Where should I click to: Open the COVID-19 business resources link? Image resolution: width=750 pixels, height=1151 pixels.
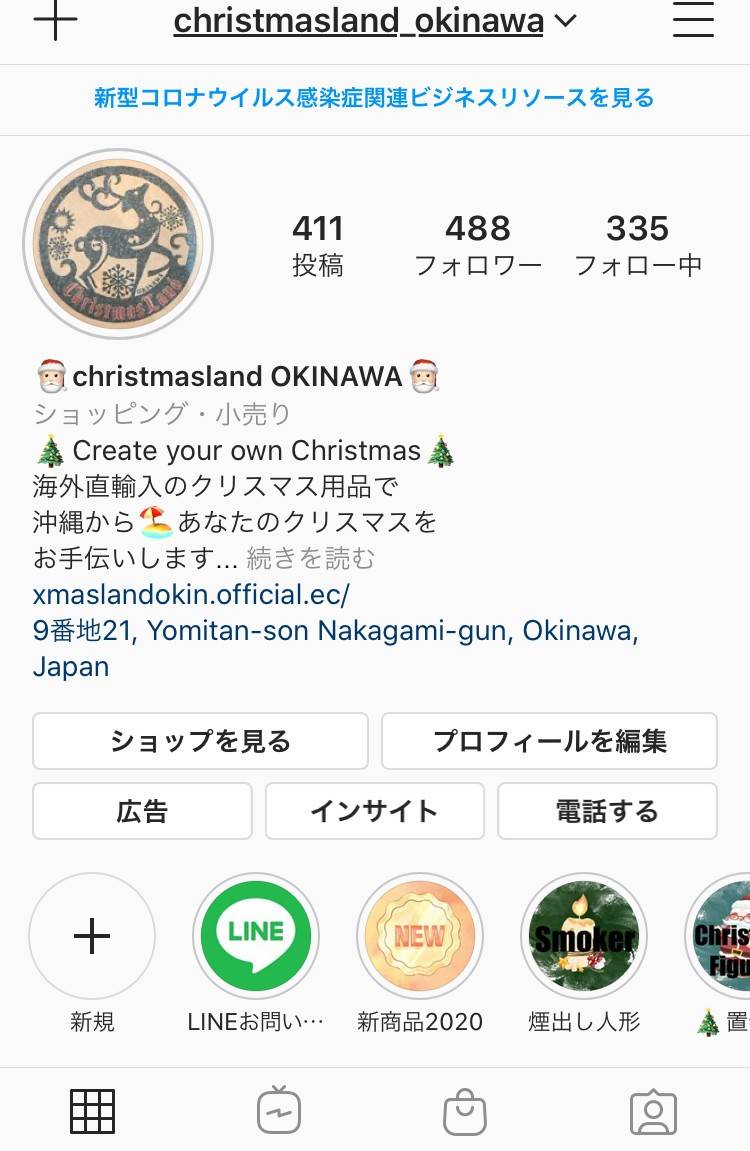[x=375, y=98]
